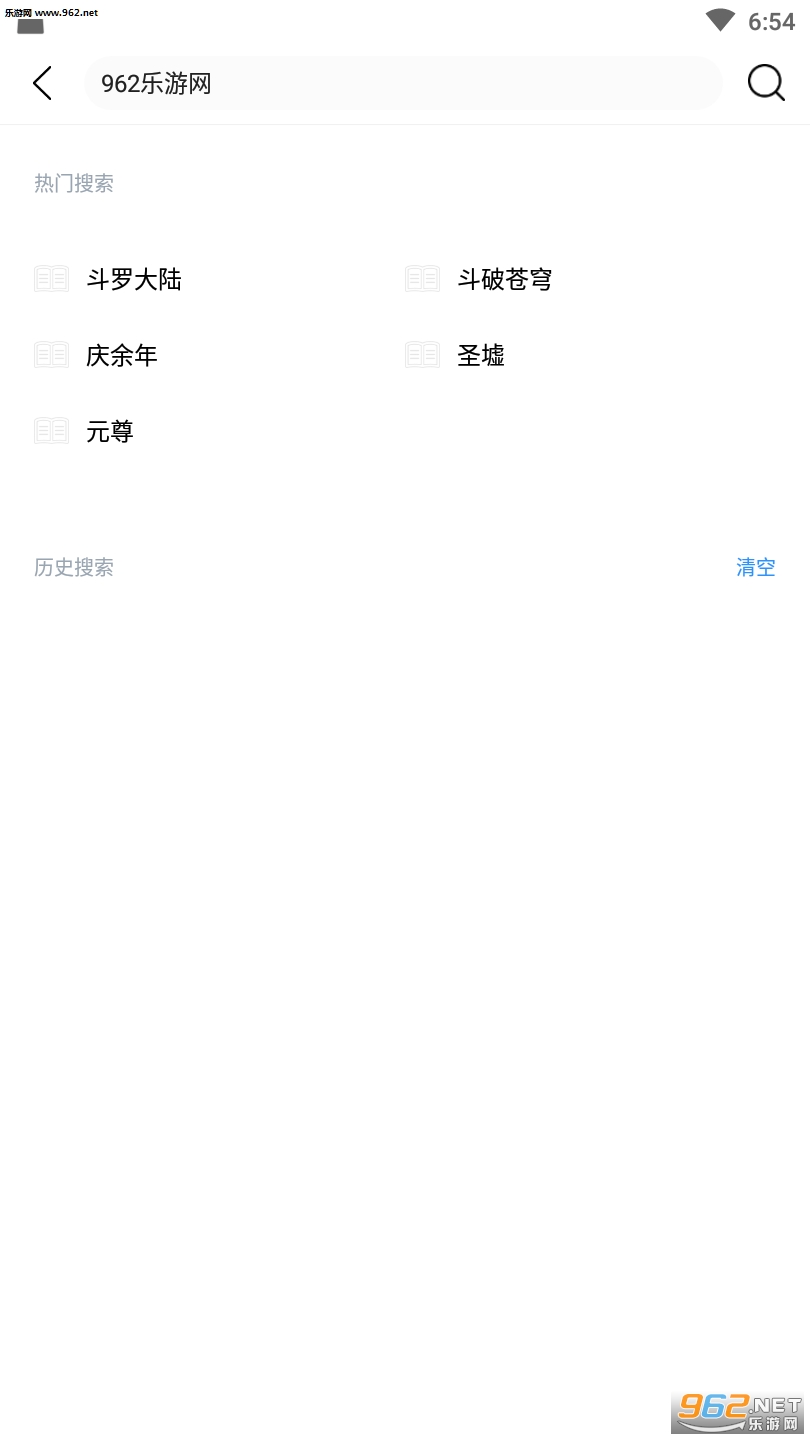This screenshot has width=810, height=1440.
Task: Choose hot search 圣墟
Action: click(481, 355)
